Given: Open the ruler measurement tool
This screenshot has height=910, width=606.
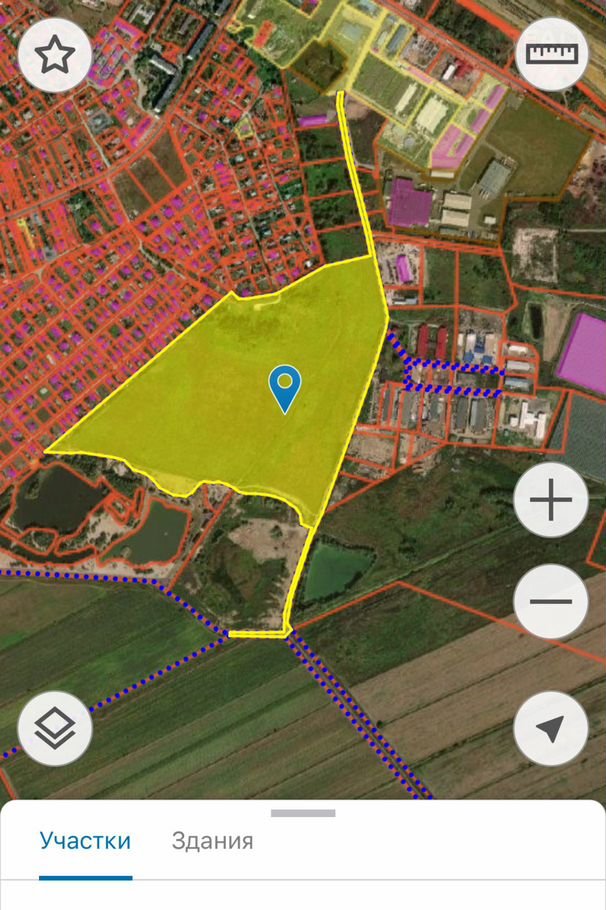Looking at the screenshot, I should coord(551,55).
